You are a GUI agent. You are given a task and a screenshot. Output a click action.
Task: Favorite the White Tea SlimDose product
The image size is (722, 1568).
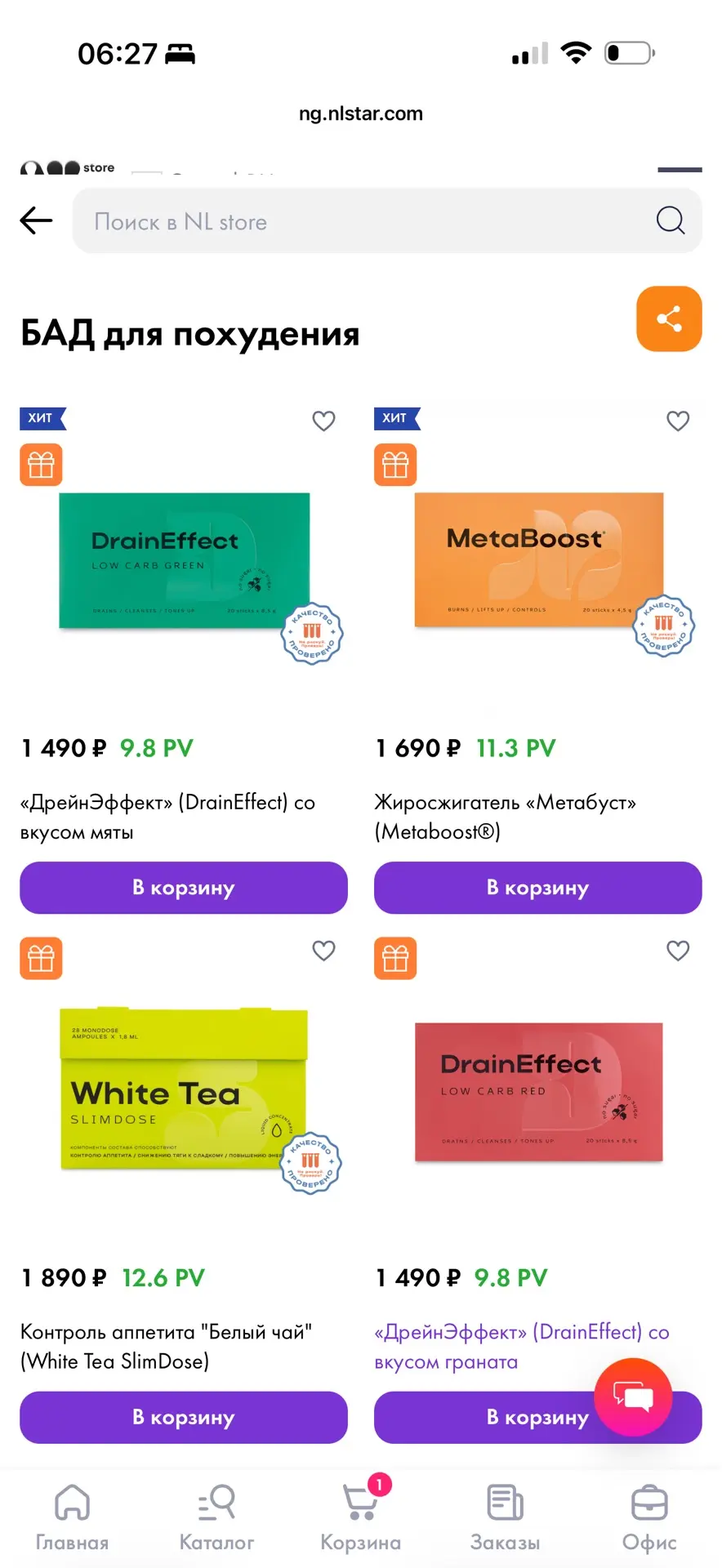pyautogui.click(x=324, y=951)
